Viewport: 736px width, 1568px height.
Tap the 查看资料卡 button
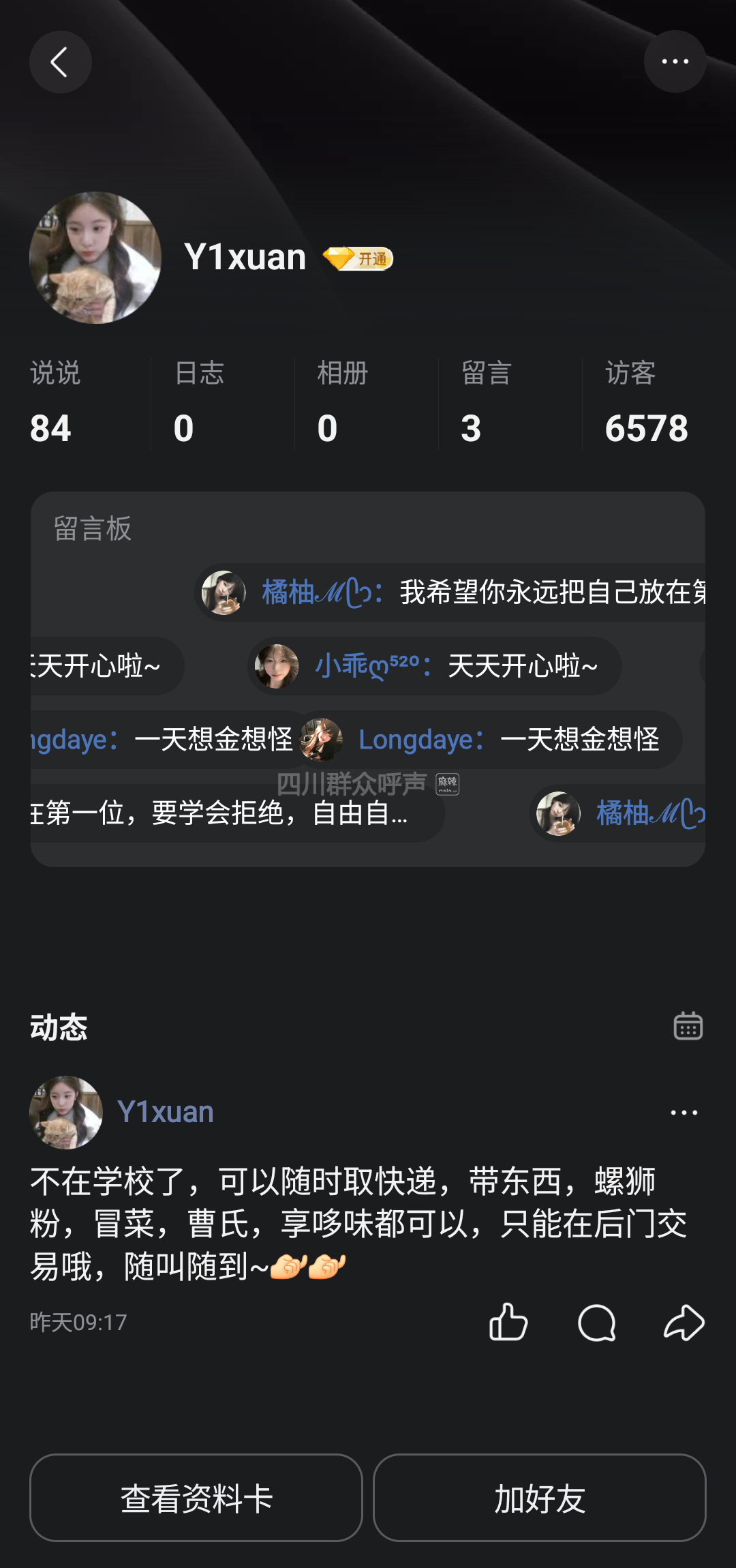[x=196, y=1498]
